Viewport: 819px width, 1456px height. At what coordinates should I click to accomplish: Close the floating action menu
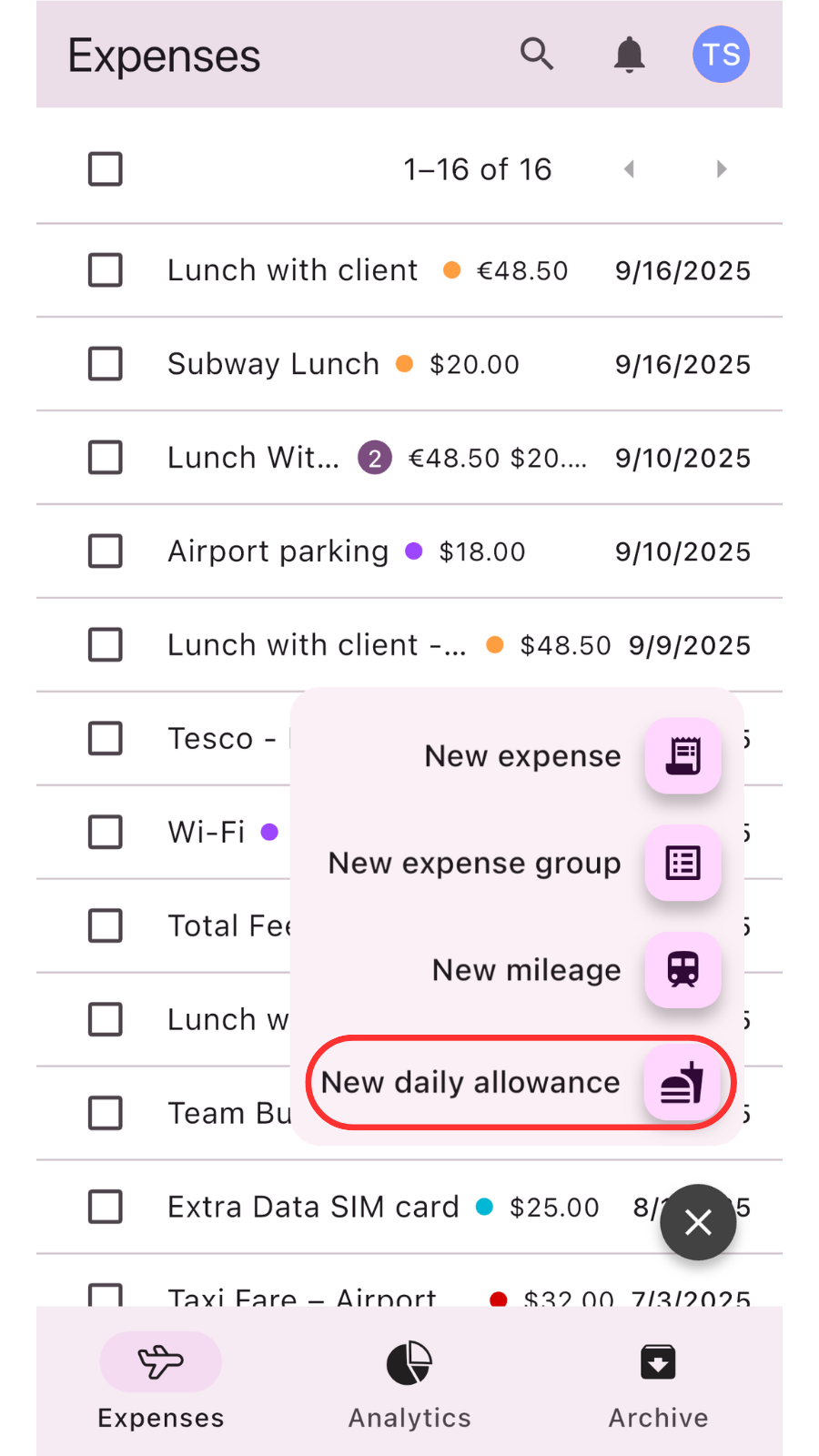698,1222
